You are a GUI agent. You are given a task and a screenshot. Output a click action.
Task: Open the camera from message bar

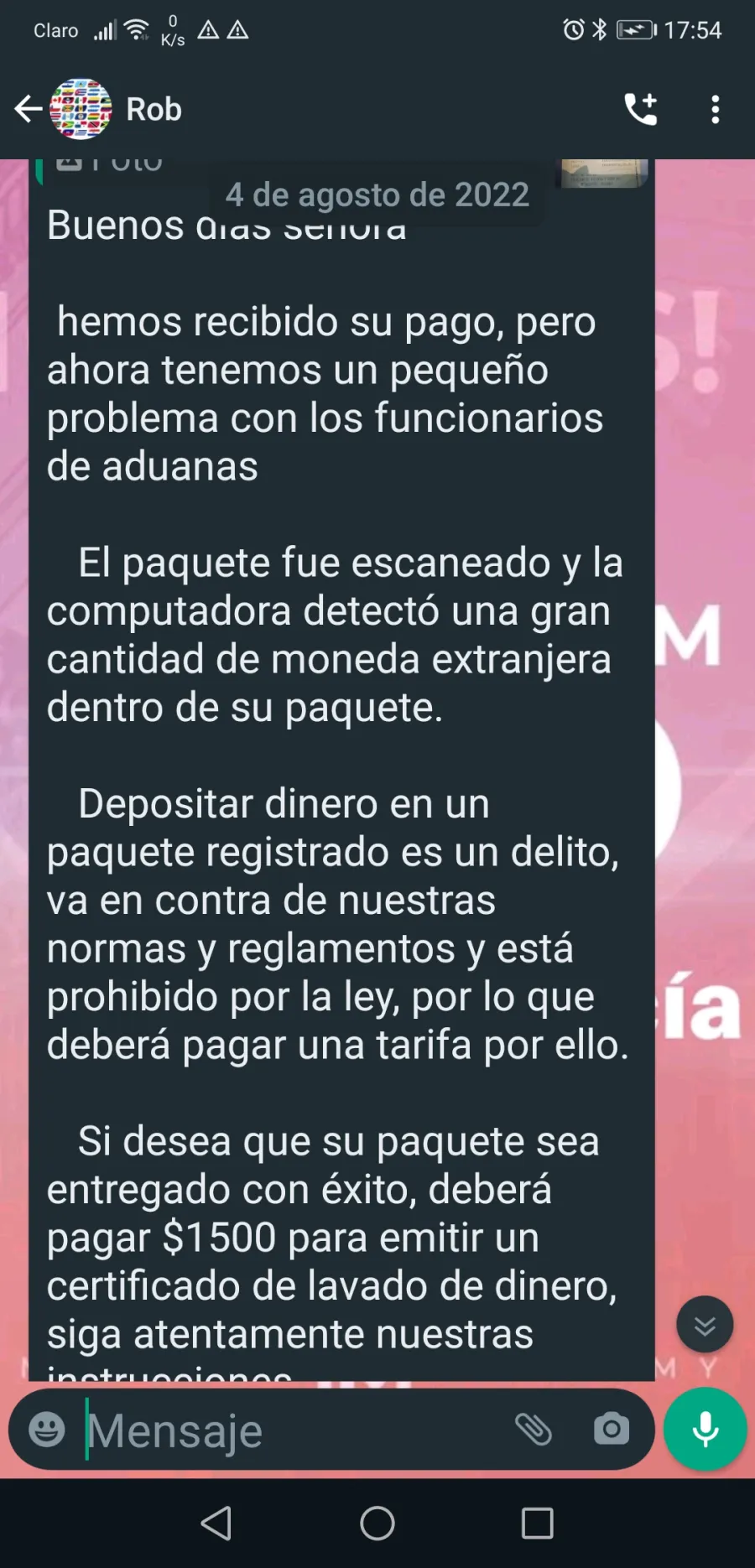point(612,1429)
